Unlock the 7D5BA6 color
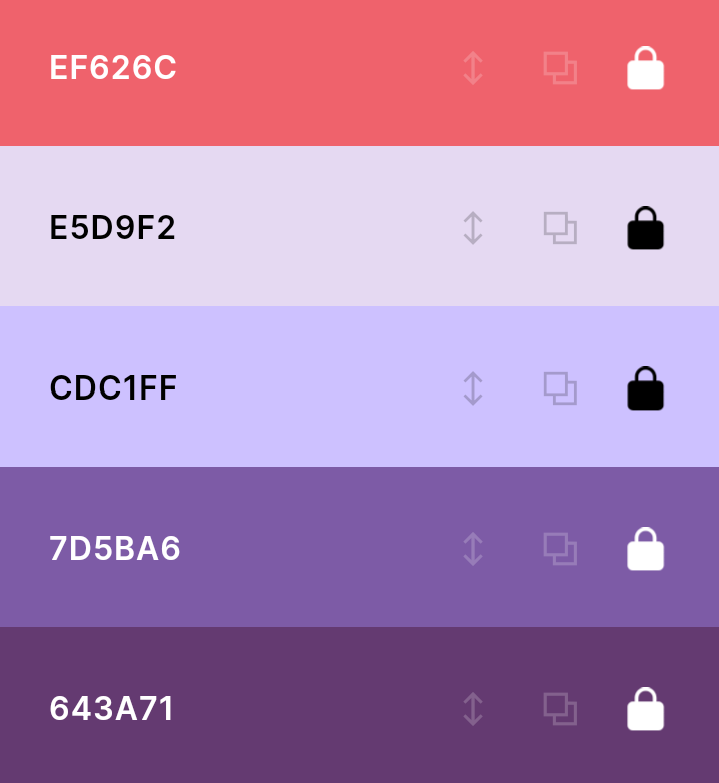 pos(645,549)
